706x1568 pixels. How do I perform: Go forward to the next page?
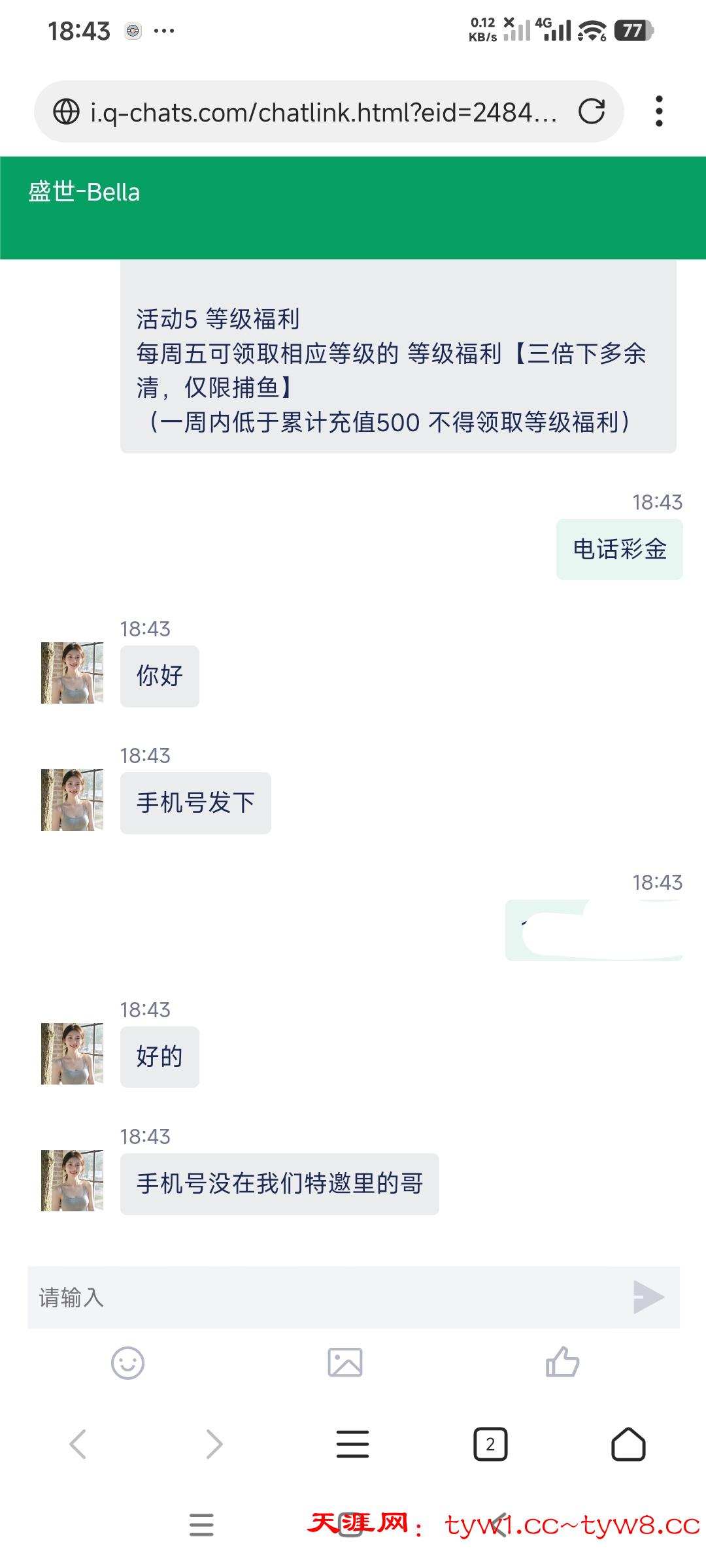214,1444
